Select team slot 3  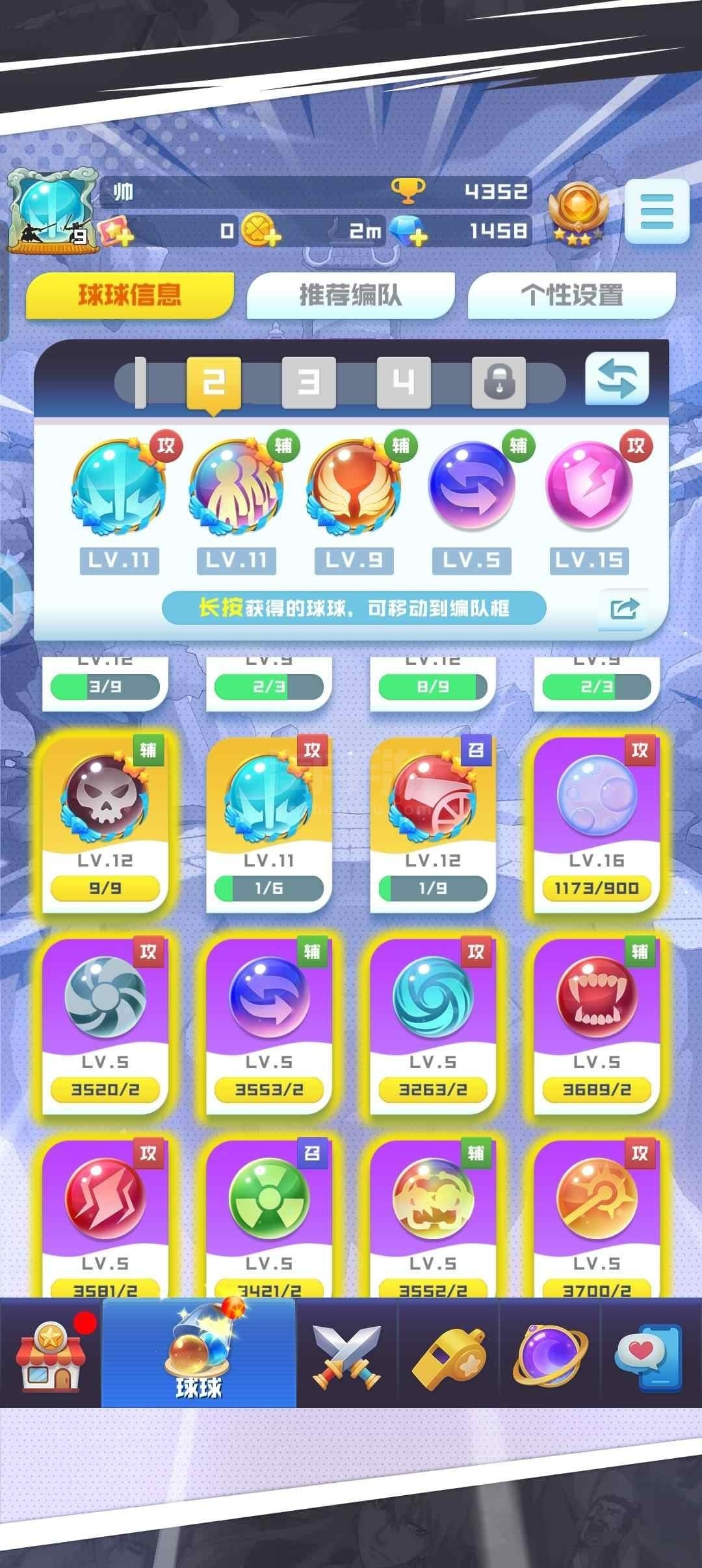(309, 382)
